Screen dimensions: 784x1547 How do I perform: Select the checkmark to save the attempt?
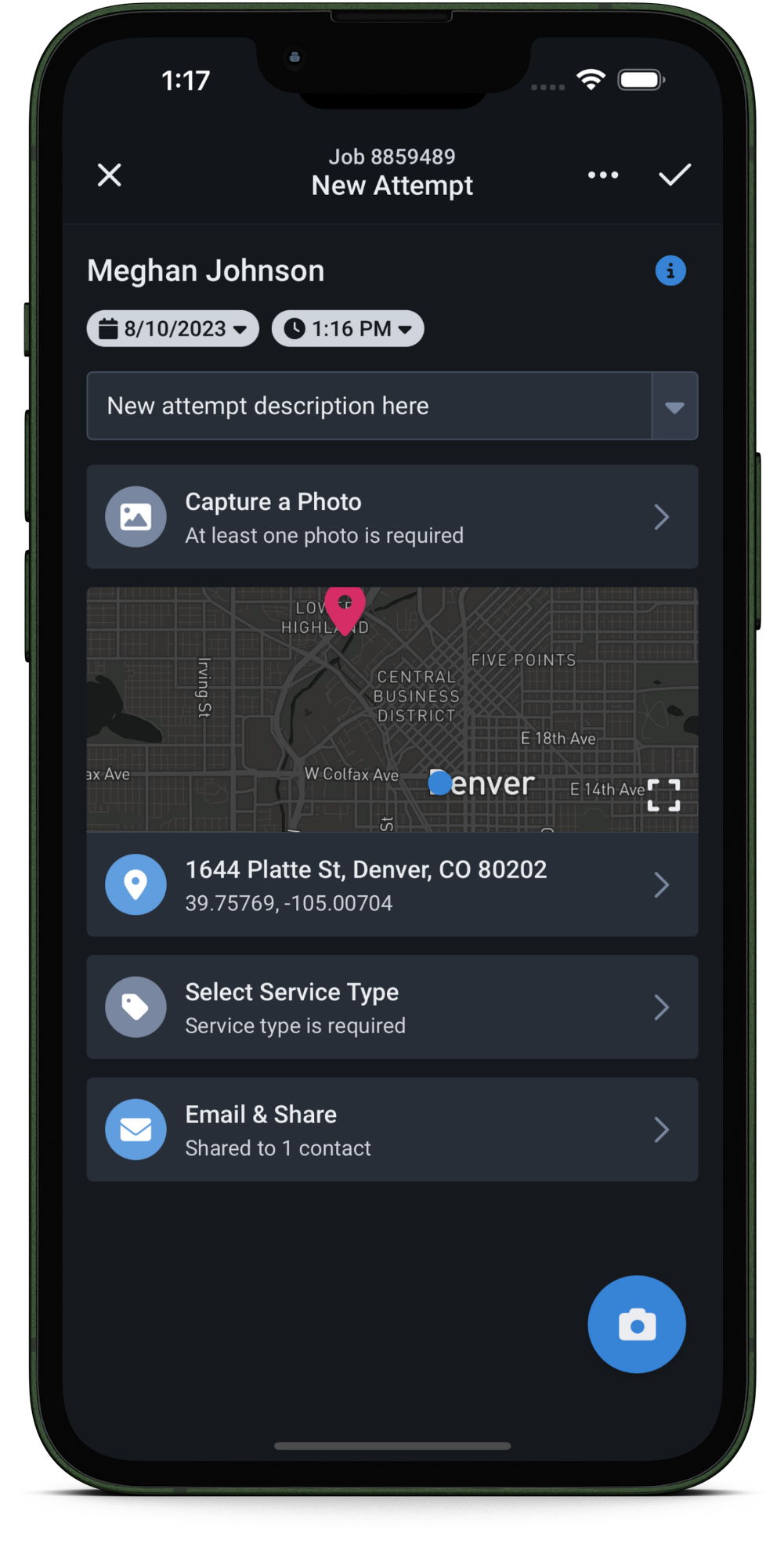point(674,175)
